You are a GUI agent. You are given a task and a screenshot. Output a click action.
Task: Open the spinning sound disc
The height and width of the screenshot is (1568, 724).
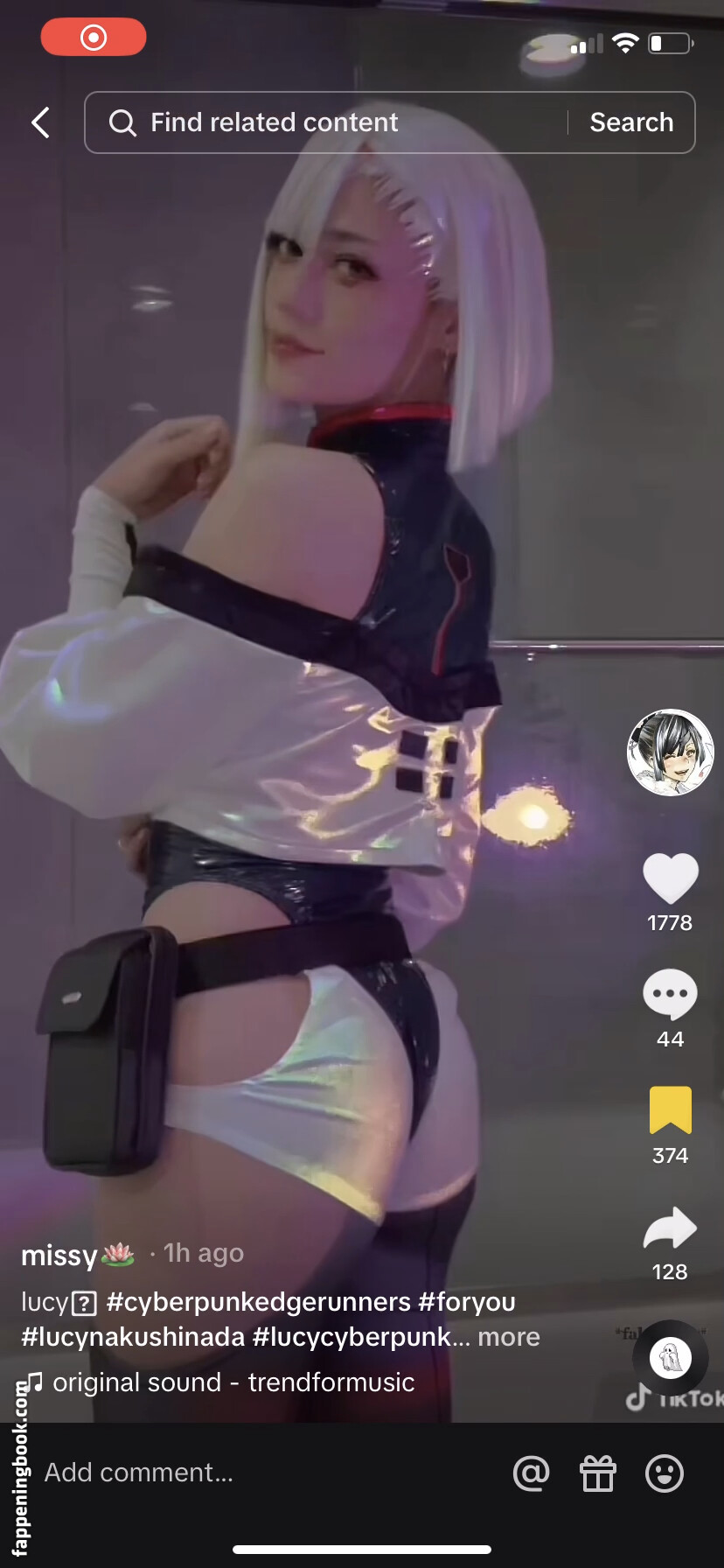670,1358
